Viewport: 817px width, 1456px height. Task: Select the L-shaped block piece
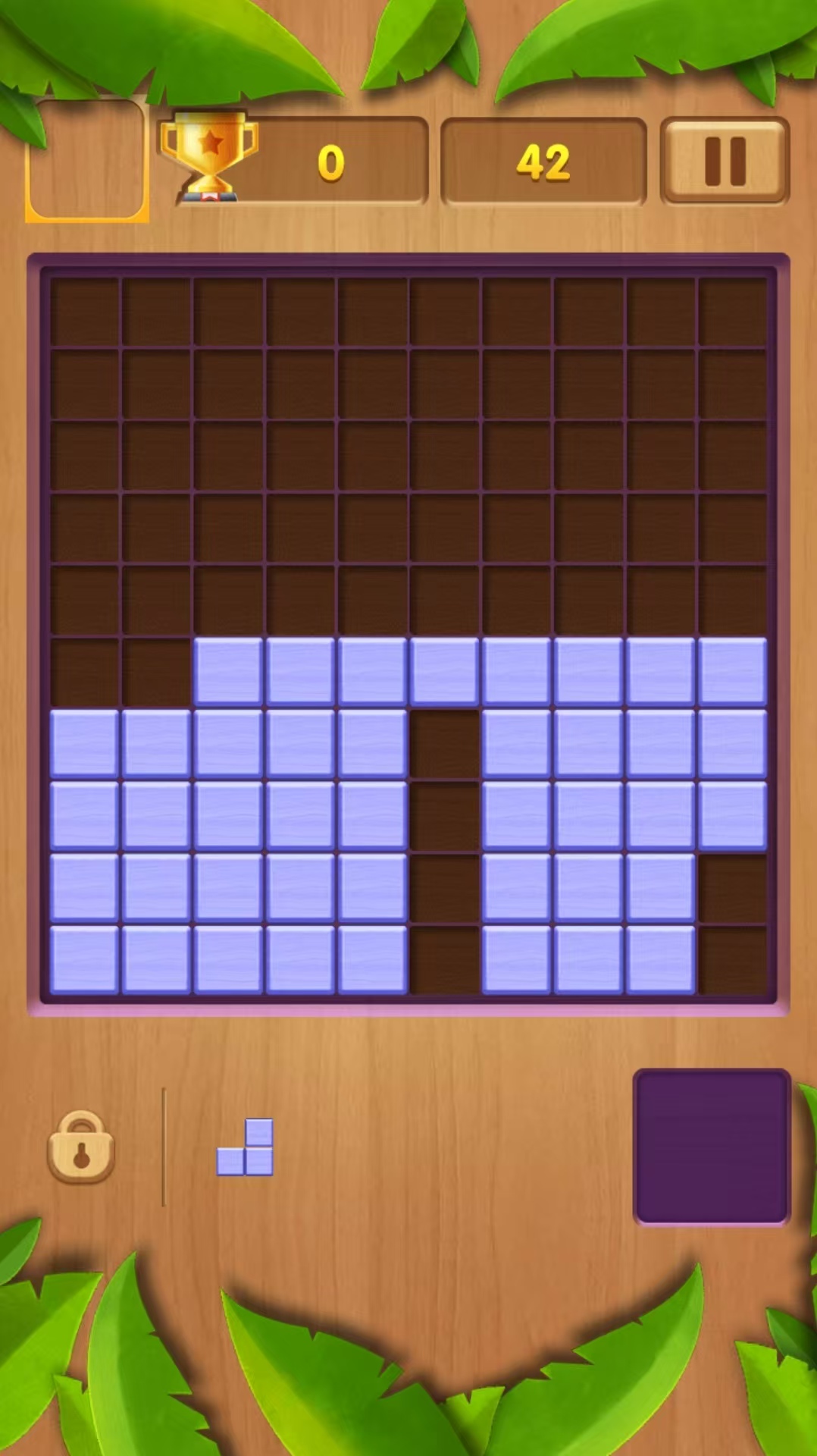coord(246,1148)
